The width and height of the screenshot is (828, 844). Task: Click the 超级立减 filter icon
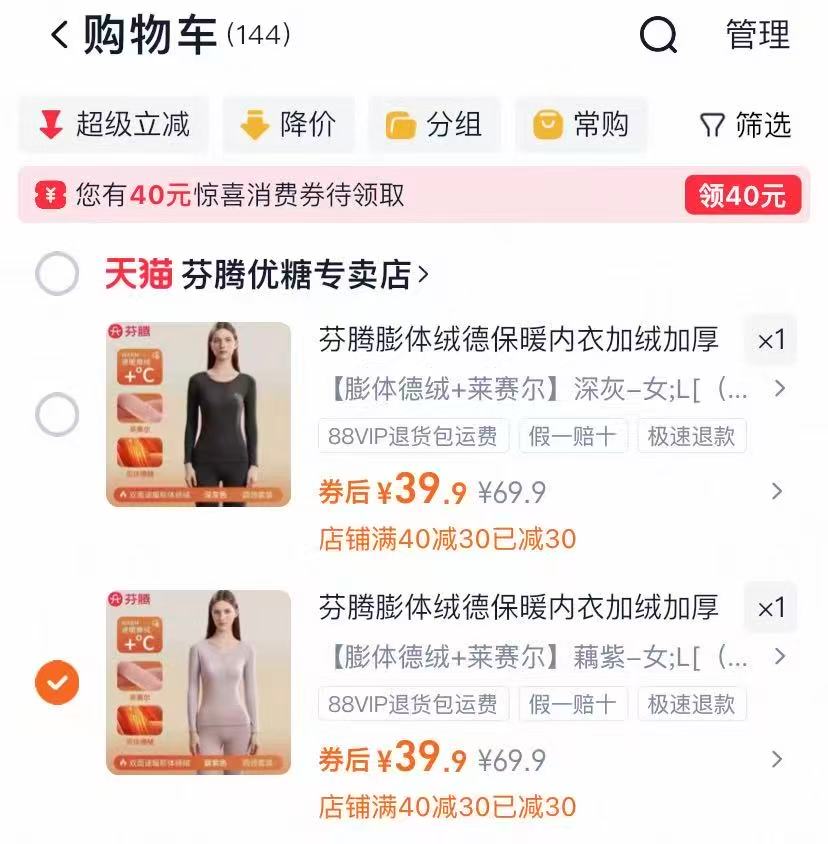pos(50,125)
